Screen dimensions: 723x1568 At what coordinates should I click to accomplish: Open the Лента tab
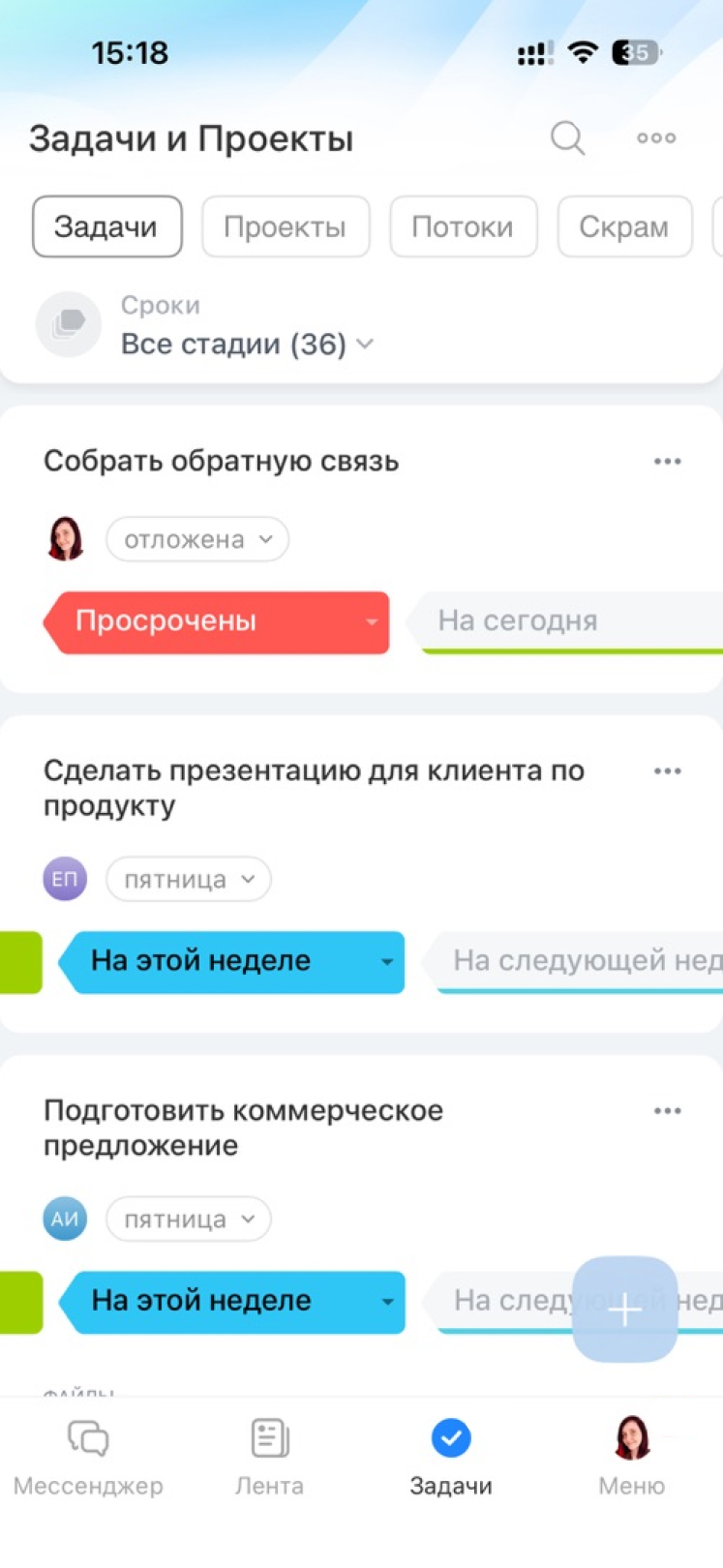tap(269, 1457)
